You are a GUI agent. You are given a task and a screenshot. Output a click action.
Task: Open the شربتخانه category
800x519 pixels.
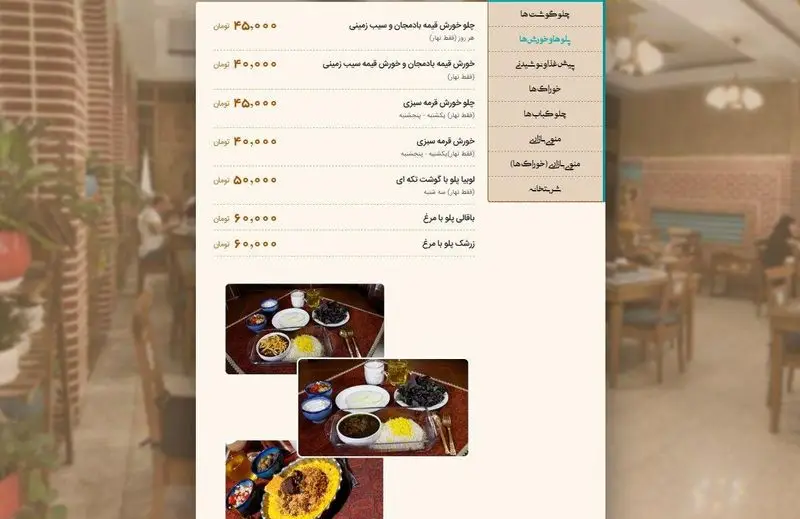pyautogui.click(x=545, y=188)
